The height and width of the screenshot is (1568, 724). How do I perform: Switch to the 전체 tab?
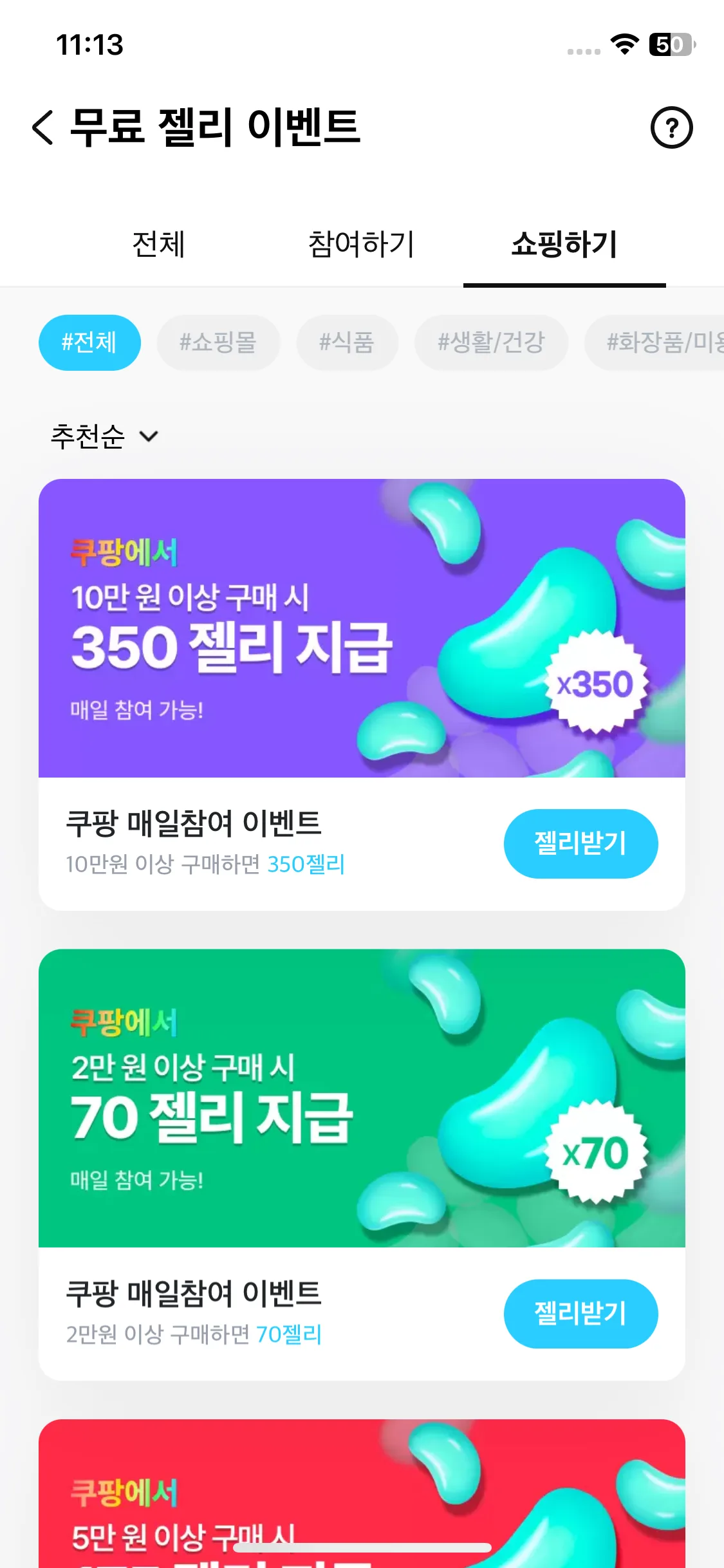pyautogui.click(x=158, y=245)
